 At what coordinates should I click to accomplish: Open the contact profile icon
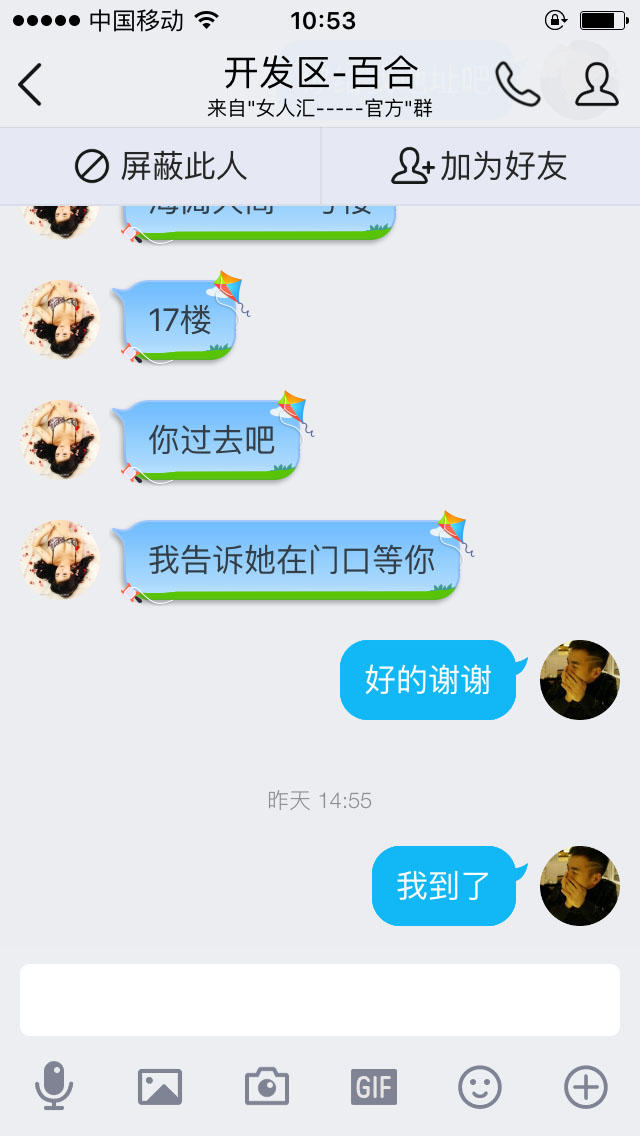pos(596,84)
